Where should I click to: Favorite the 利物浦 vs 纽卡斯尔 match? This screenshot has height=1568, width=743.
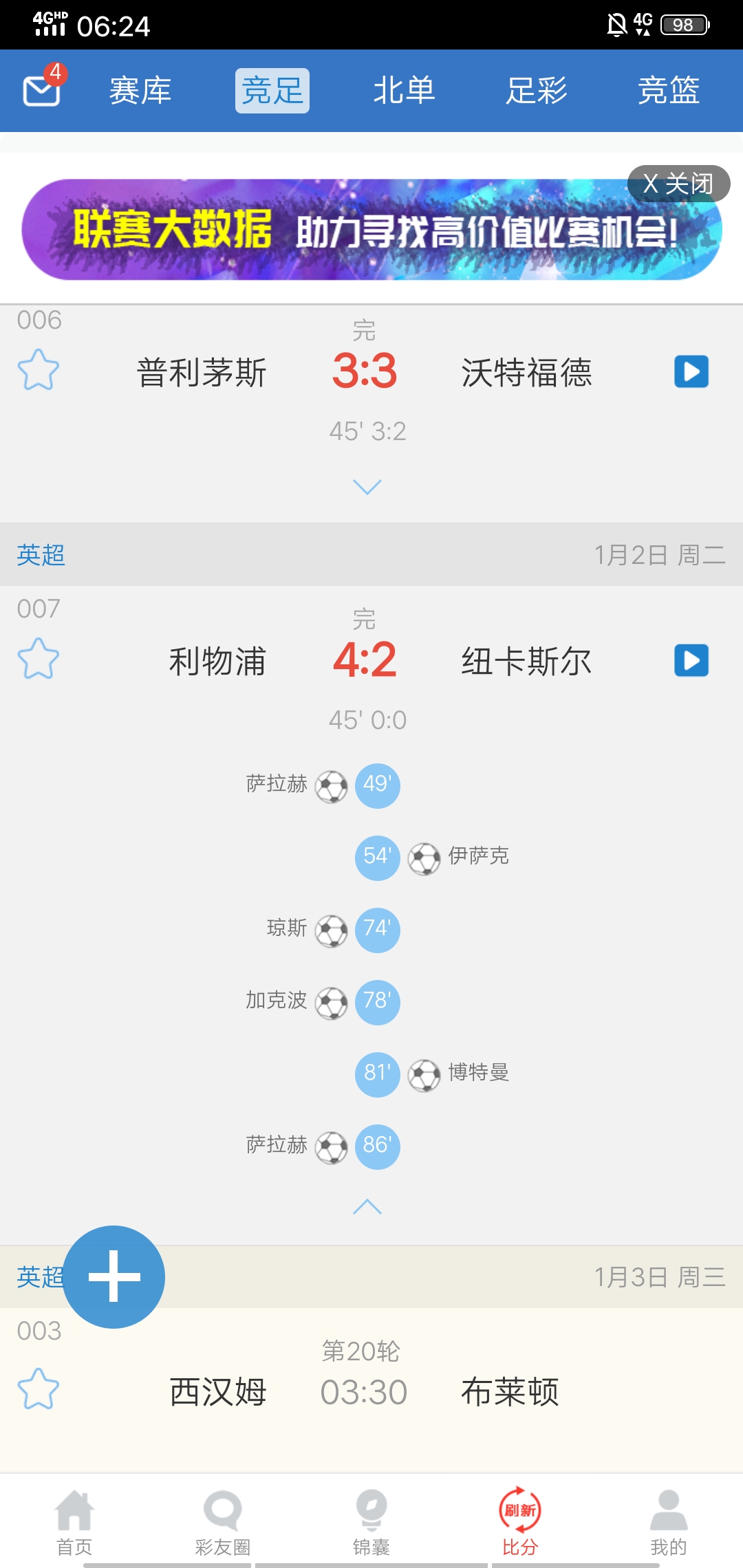39,659
